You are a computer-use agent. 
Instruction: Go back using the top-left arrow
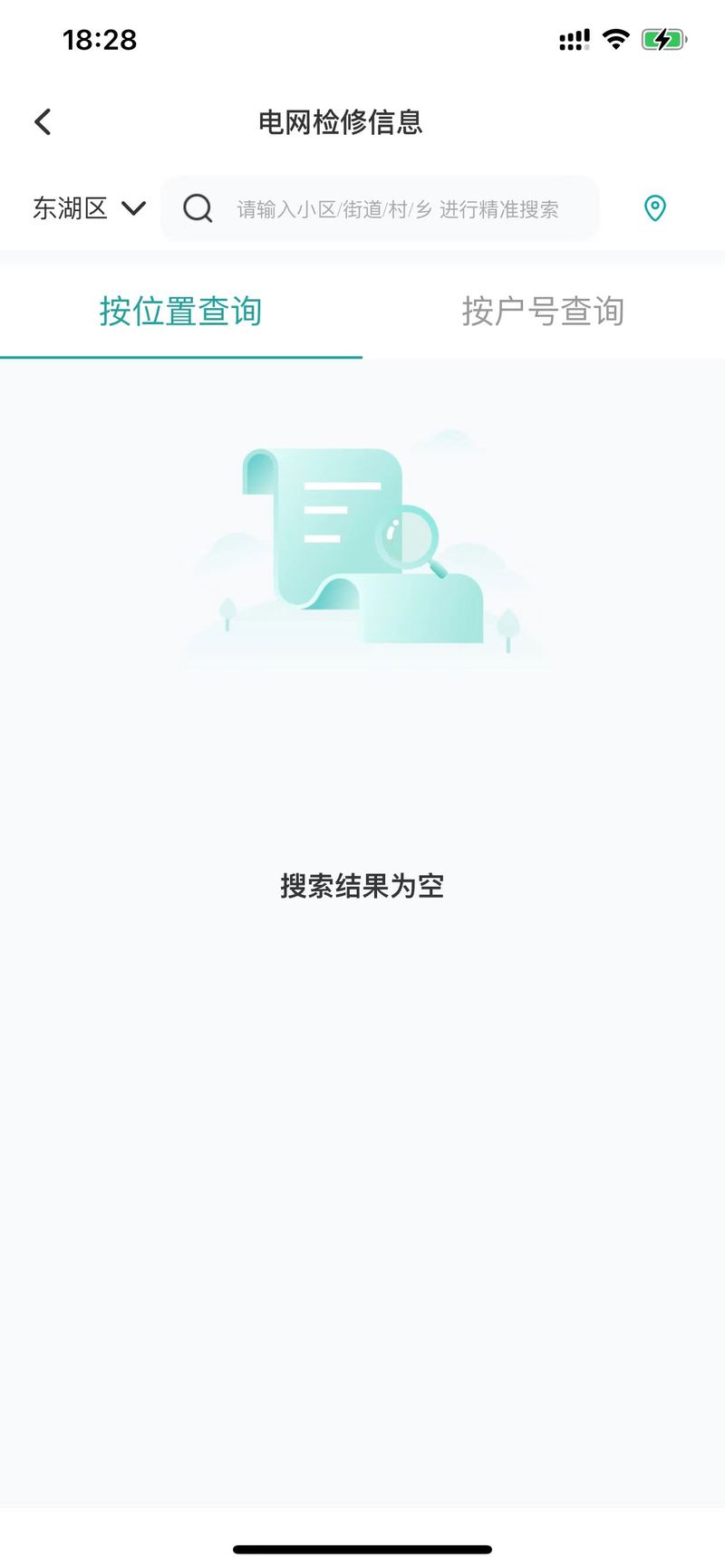[x=43, y=122]
